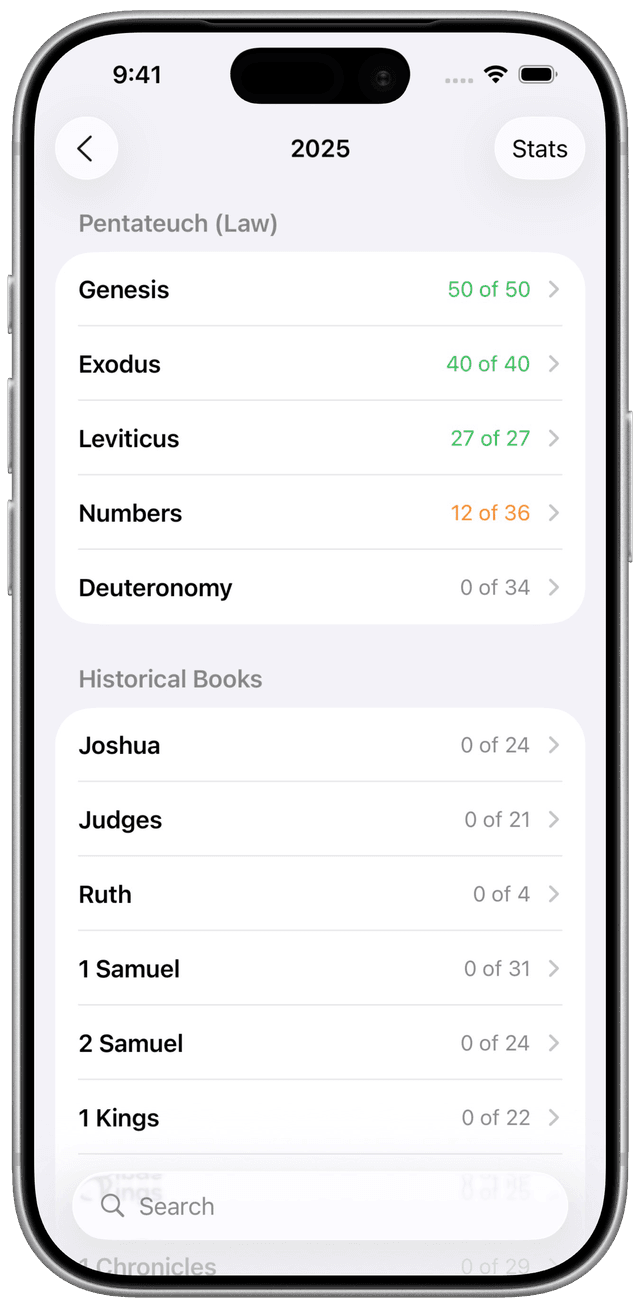
Task: Go back using the arrow button
Action: (86, 149)
